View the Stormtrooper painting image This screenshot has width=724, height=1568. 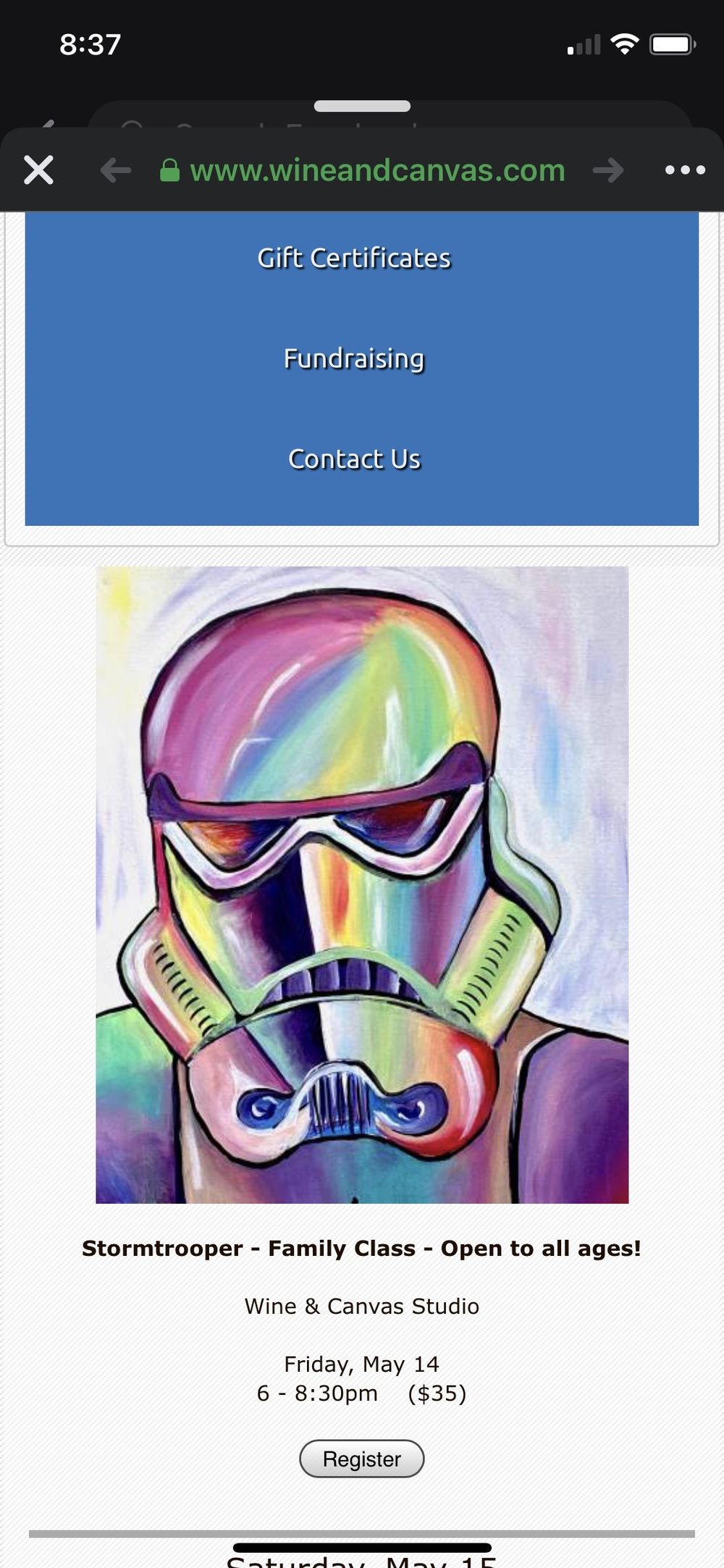[362, 885]
